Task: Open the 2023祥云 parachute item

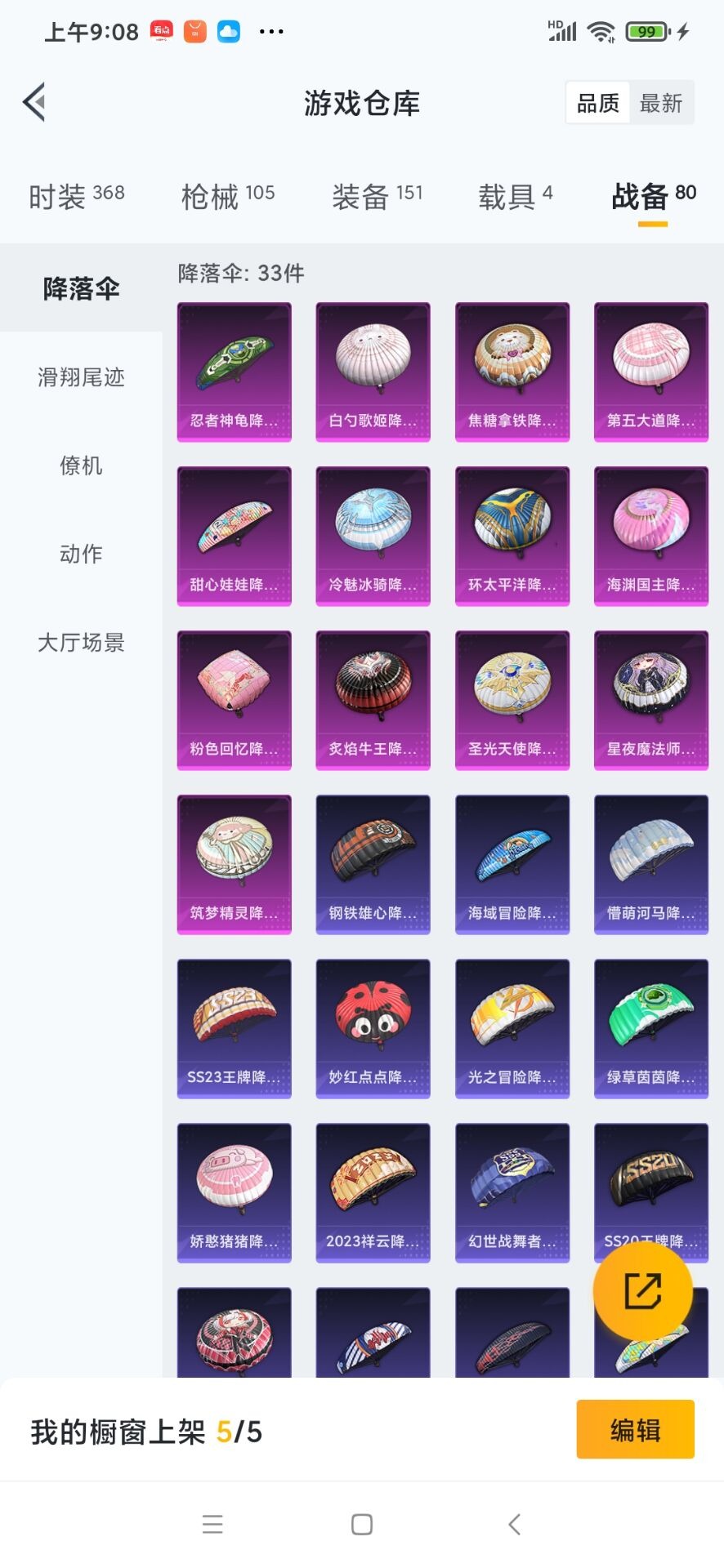Action: (x=373, y=1192)
